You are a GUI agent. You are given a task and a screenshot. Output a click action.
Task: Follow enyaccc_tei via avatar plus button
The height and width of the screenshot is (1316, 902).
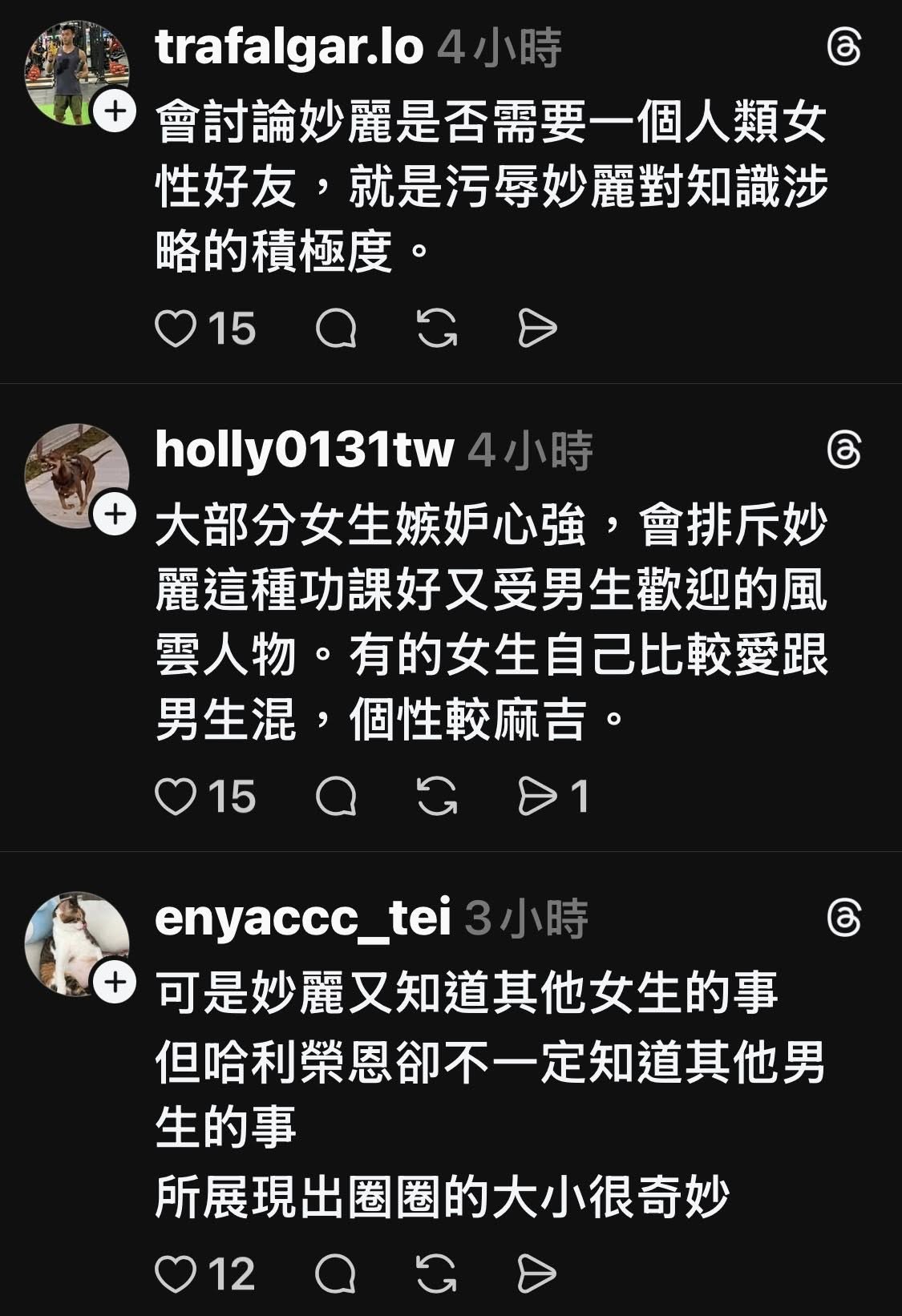coord(115,982)
